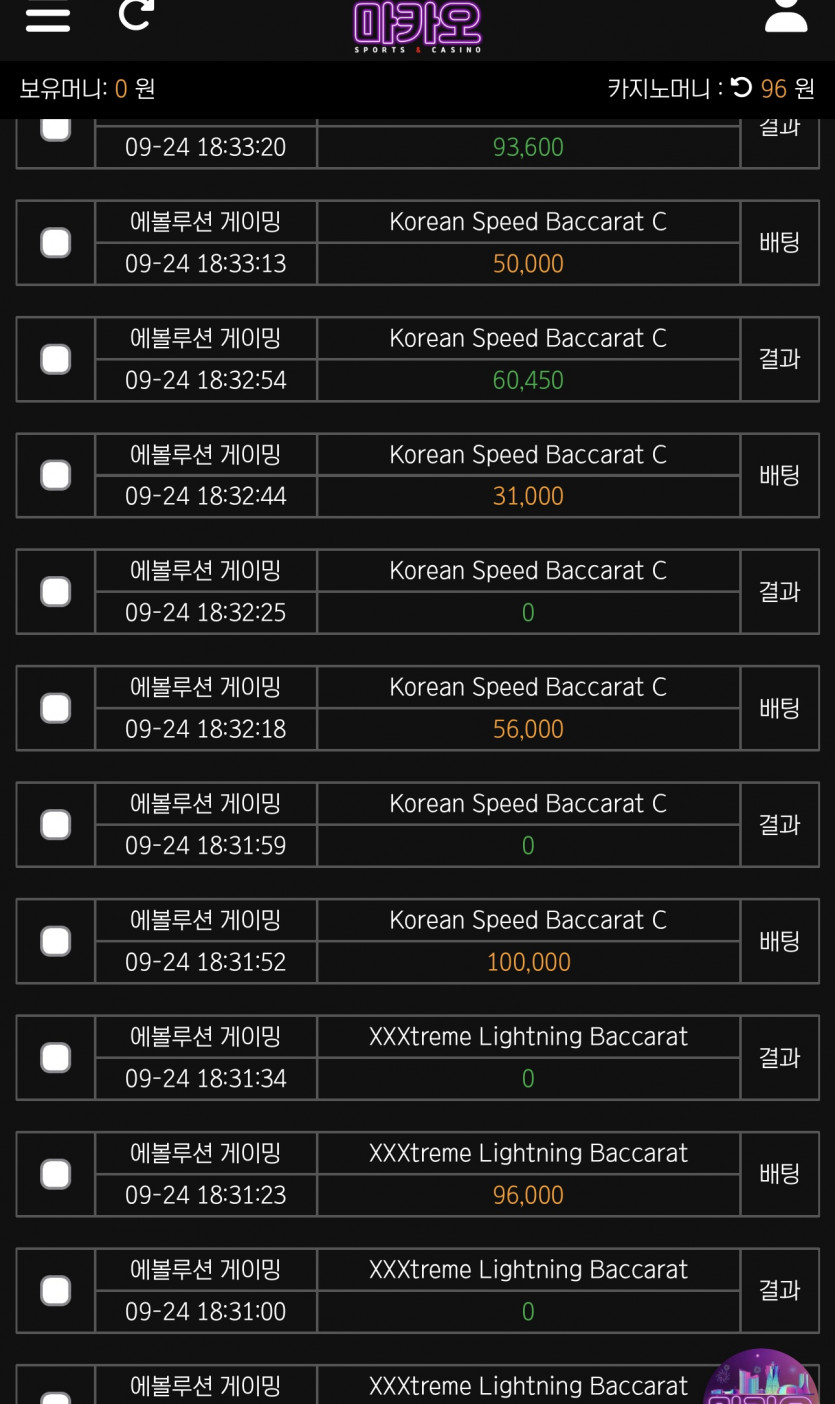
Task: Tick the checkbox for the 100,000 bet
Action: pyautogui.click(x=55, y=941)
